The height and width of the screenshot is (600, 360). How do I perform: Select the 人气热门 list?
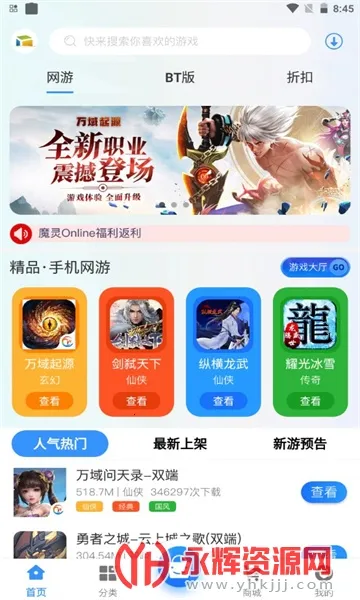(x=60, y=443)
